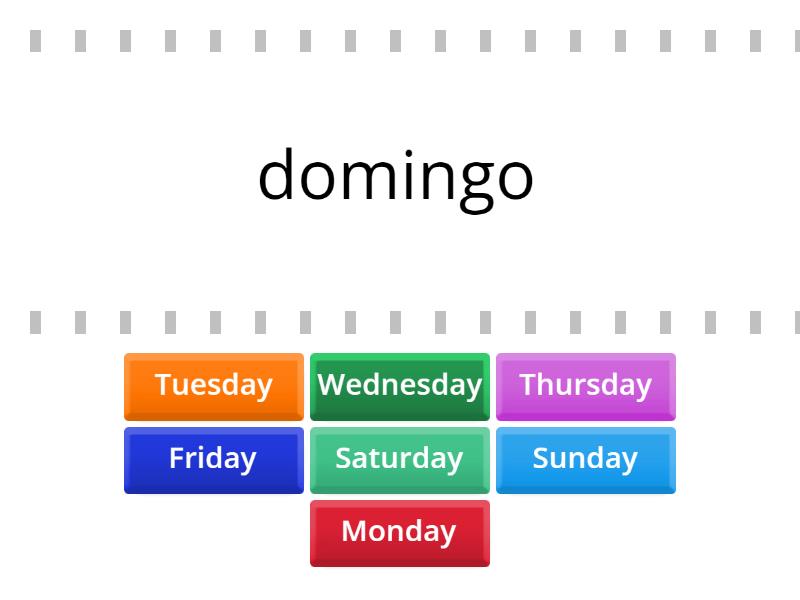800x600 pixels.
Task: Pick Friday as the translation
Action: click(x=213, y=459)
